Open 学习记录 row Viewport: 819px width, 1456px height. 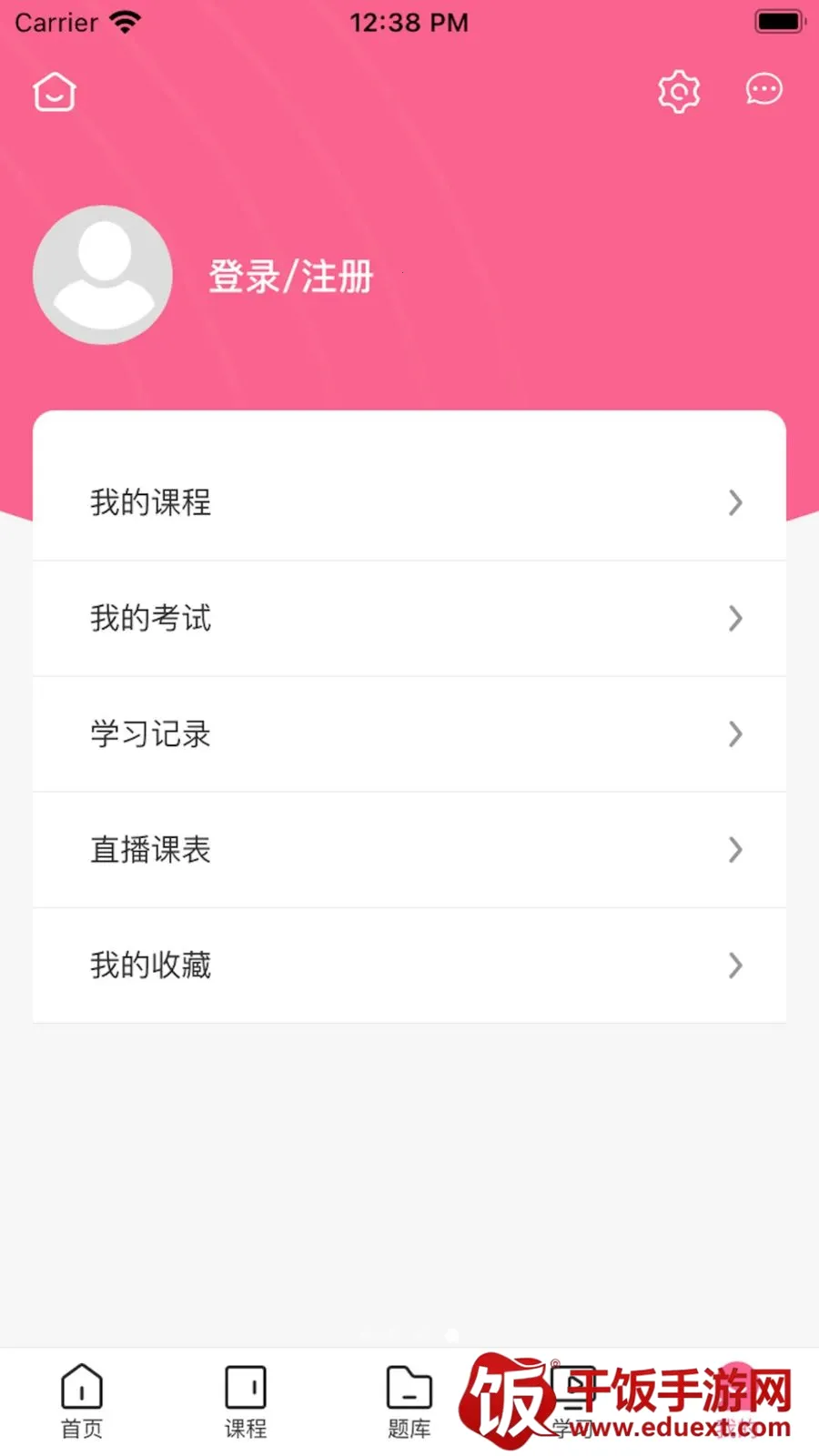pyautogui.click(x=409, y=733)
